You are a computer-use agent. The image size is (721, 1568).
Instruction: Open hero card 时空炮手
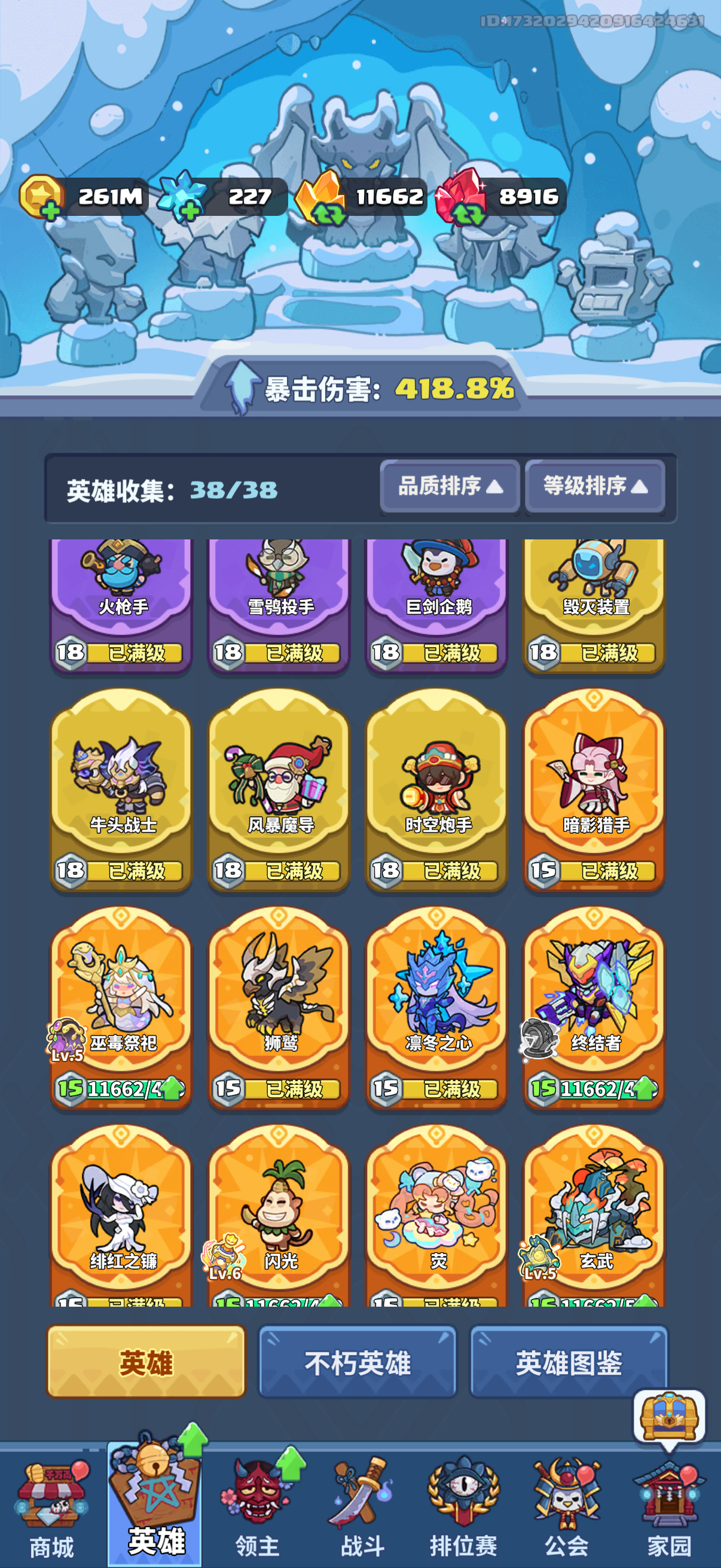point(436,789)
